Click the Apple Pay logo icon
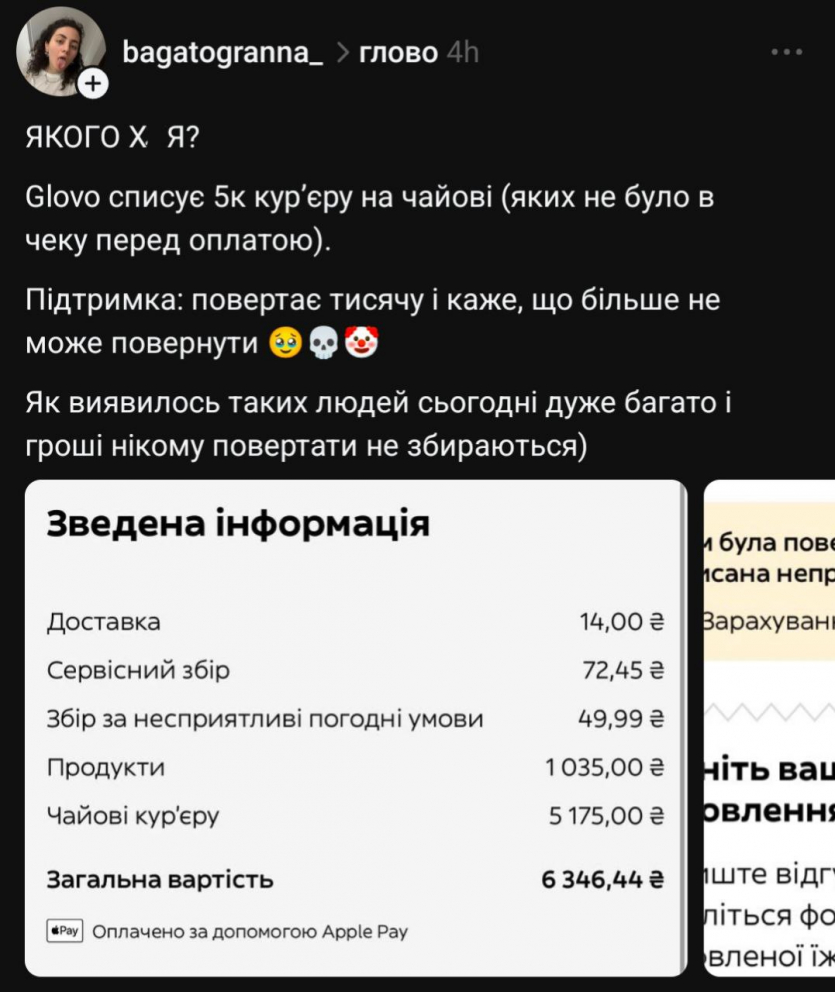The width and height of the screenshot is (835, 992). (64, 931)
